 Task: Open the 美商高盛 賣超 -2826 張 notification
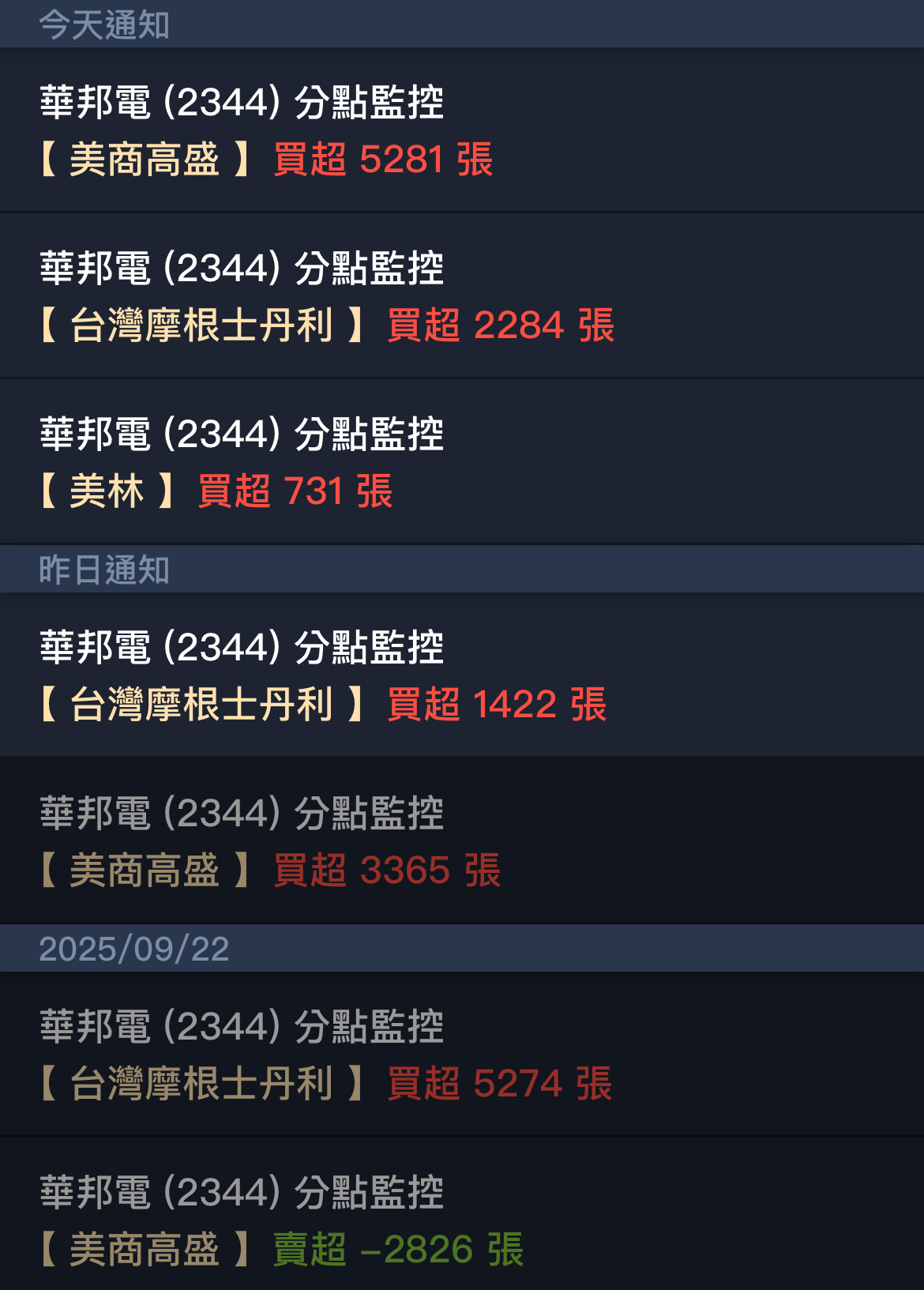pyautogui.click(x=462, y=1214)
